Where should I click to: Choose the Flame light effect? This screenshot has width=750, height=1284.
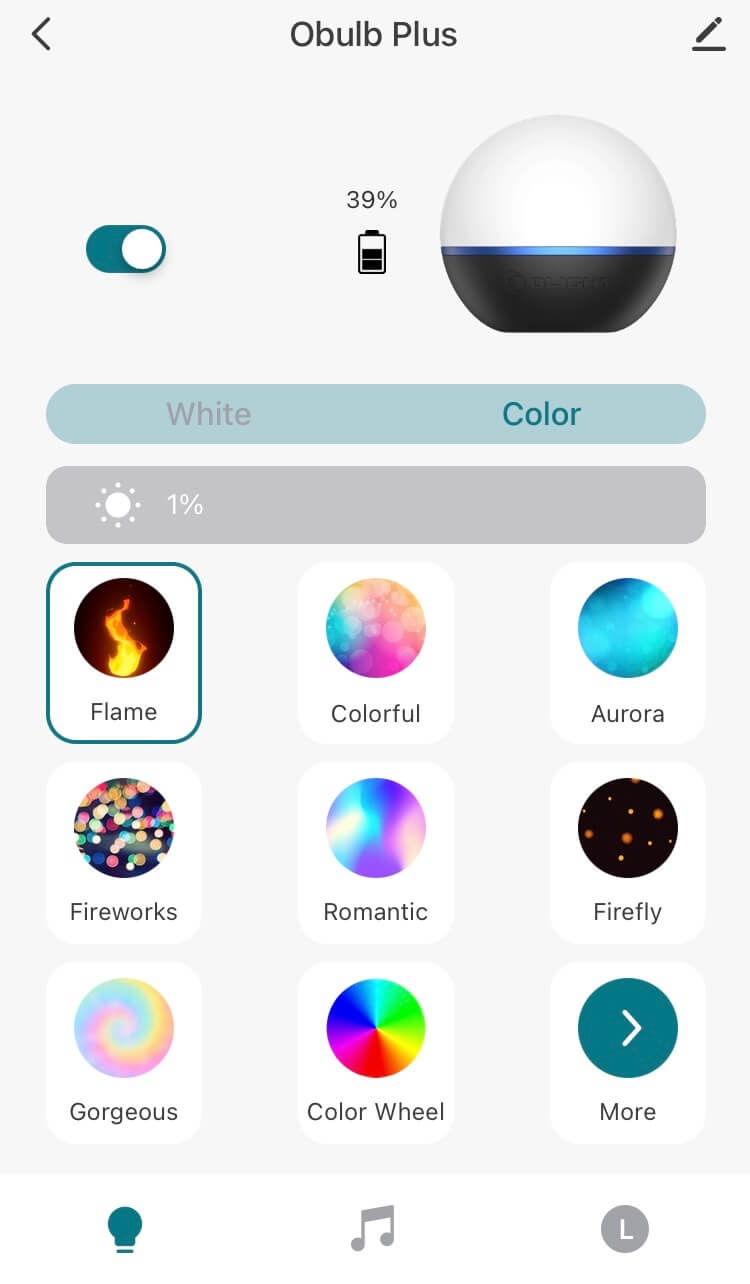pyautogui.click(x=124, y=652)
